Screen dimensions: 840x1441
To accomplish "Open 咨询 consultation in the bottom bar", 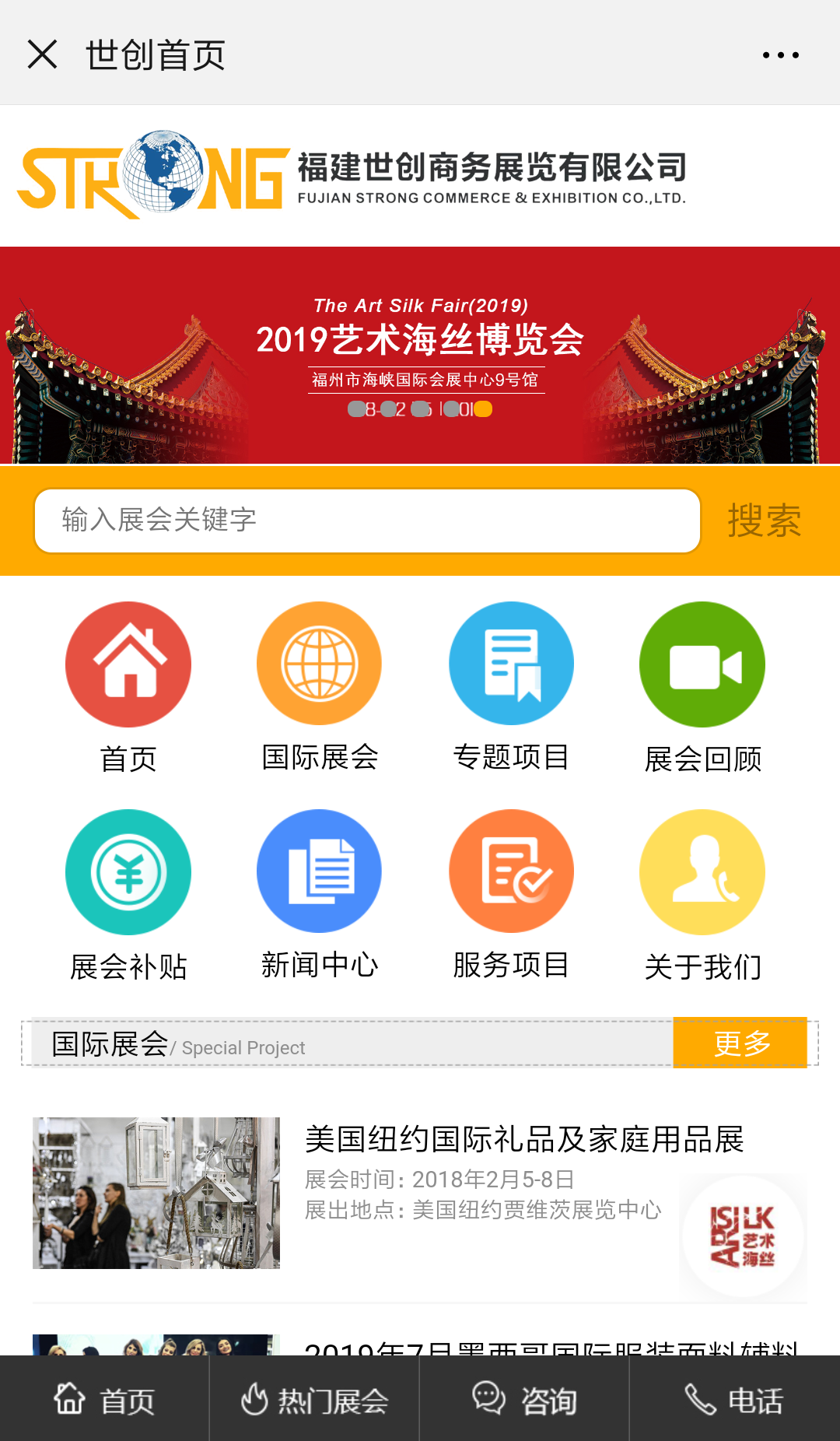I will 524,1400.
